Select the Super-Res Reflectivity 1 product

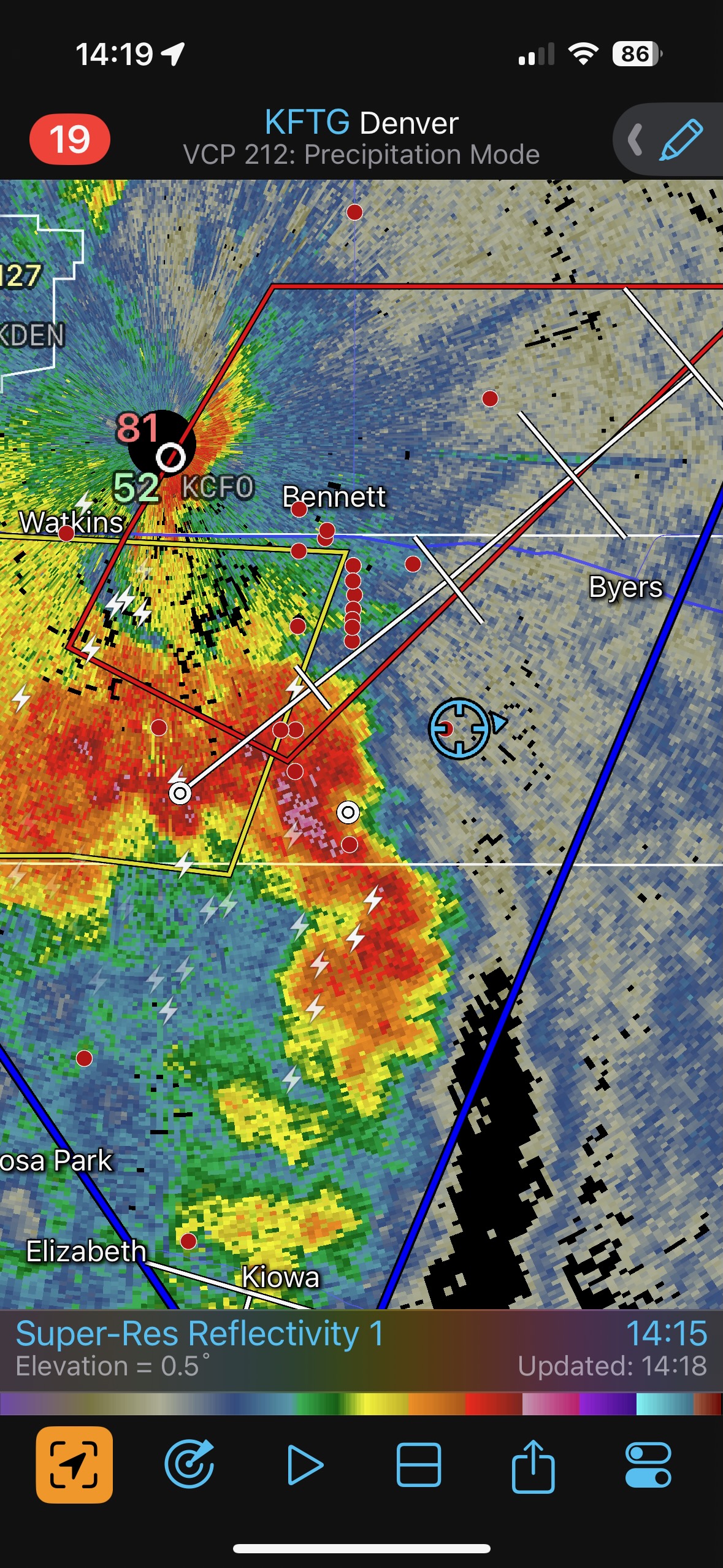pos(200,1334)
